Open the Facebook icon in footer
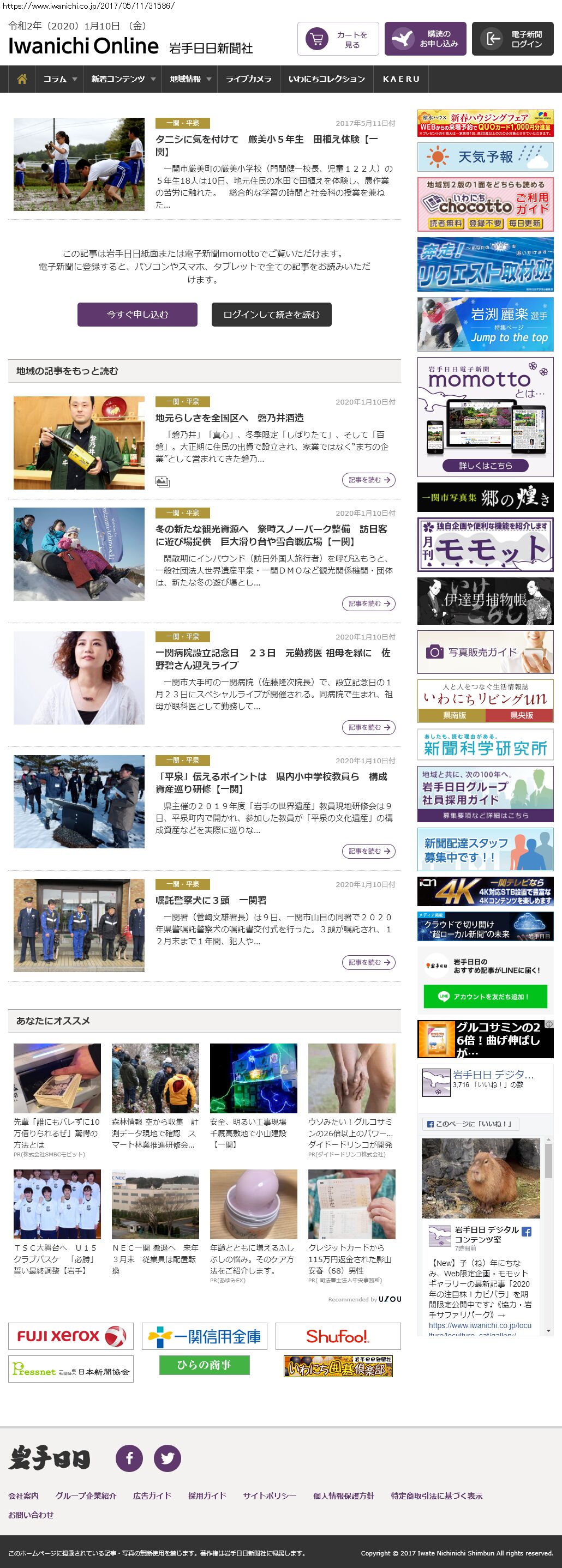This screenshot has height=1568, width=562. (x=129, y=1458)
